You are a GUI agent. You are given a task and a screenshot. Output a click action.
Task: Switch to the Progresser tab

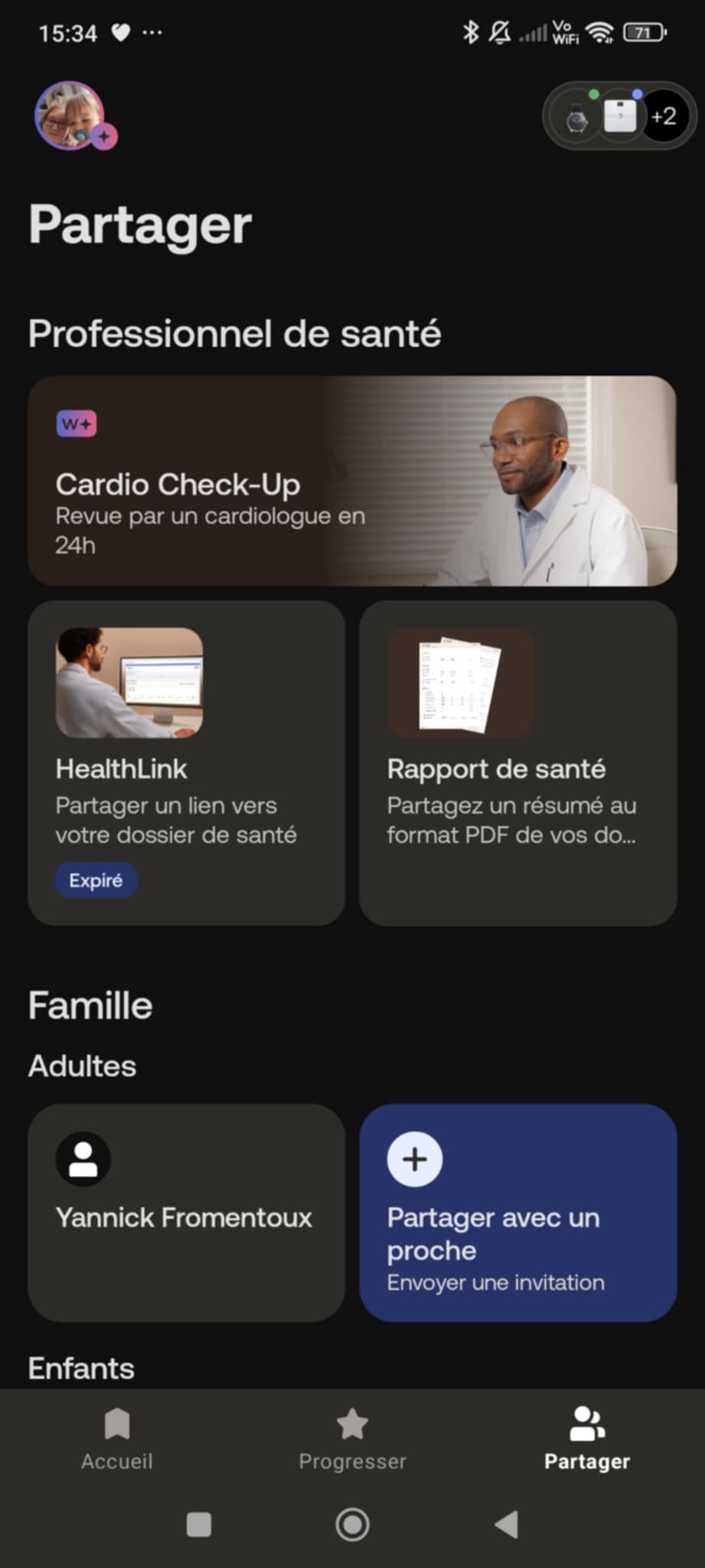coord(352,1439)
